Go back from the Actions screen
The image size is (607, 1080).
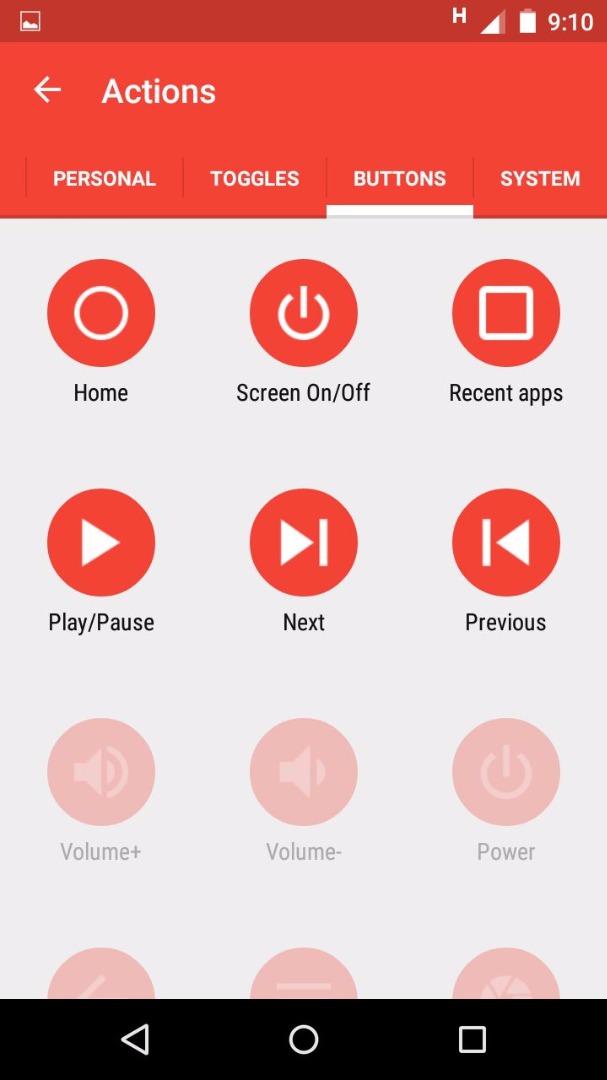[x=47, y=91]
